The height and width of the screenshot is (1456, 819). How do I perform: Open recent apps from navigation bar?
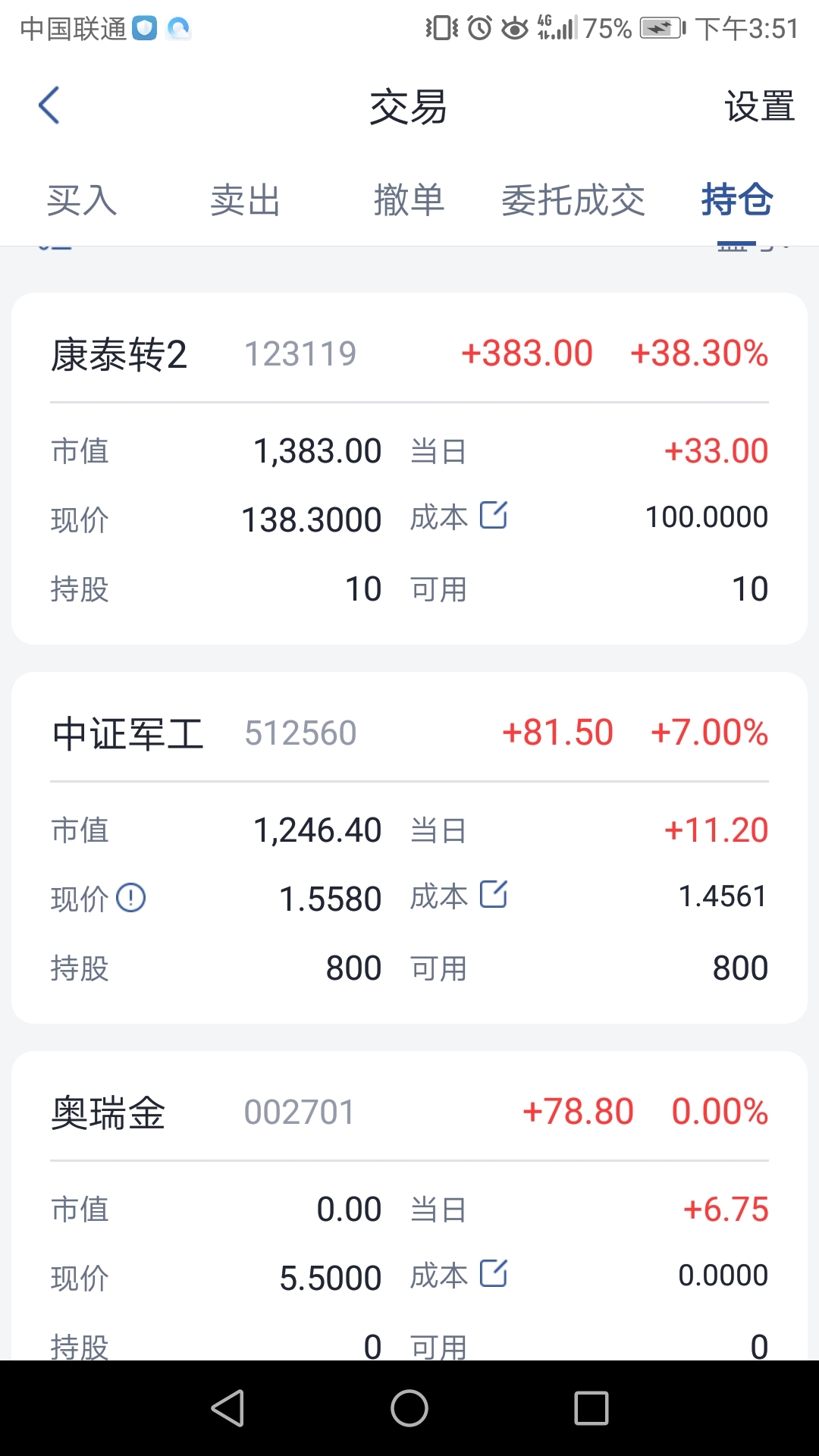[591, 1408]
